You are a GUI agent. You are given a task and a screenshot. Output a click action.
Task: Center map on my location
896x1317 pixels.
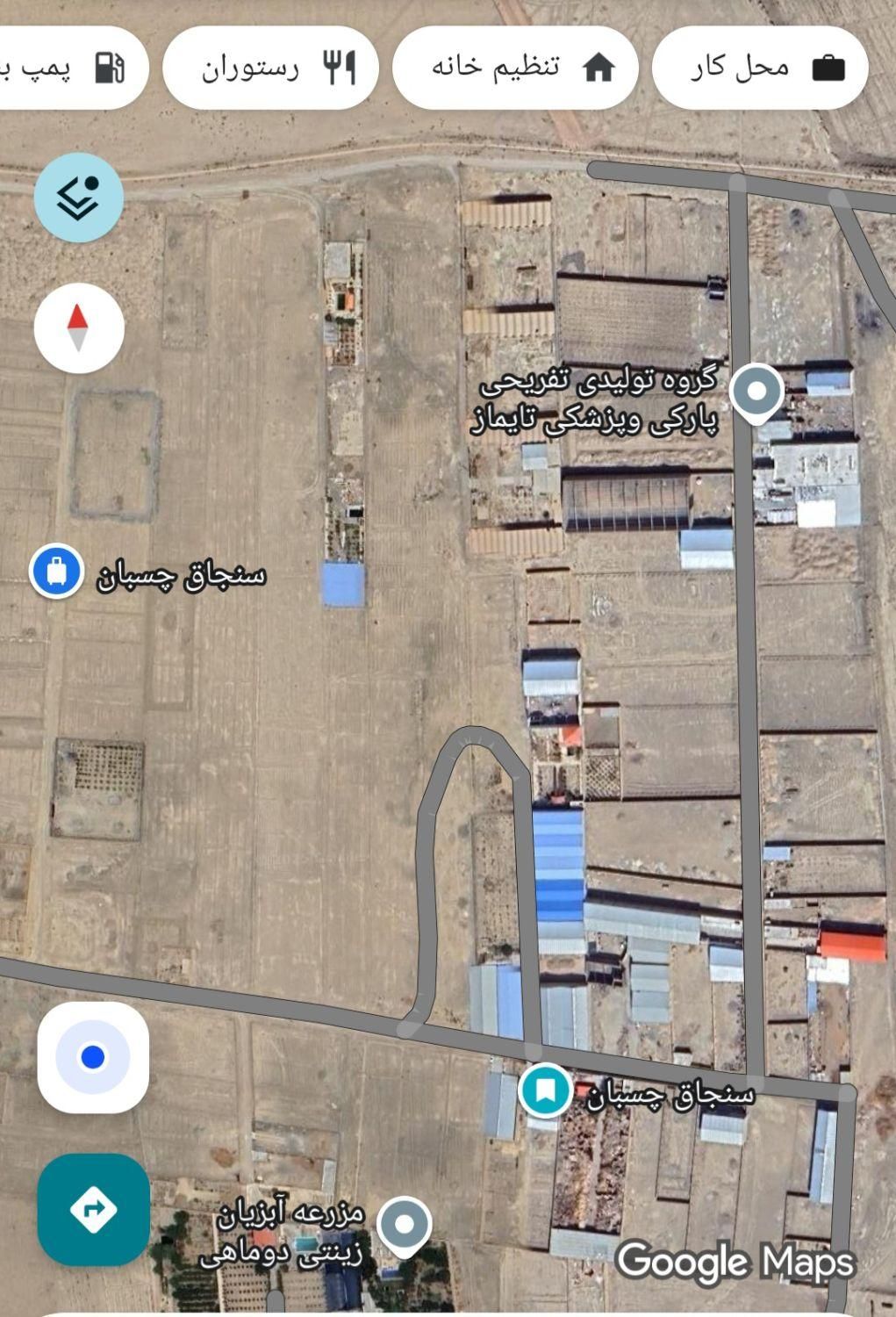pyautogui.click(x=93, y=1057)
